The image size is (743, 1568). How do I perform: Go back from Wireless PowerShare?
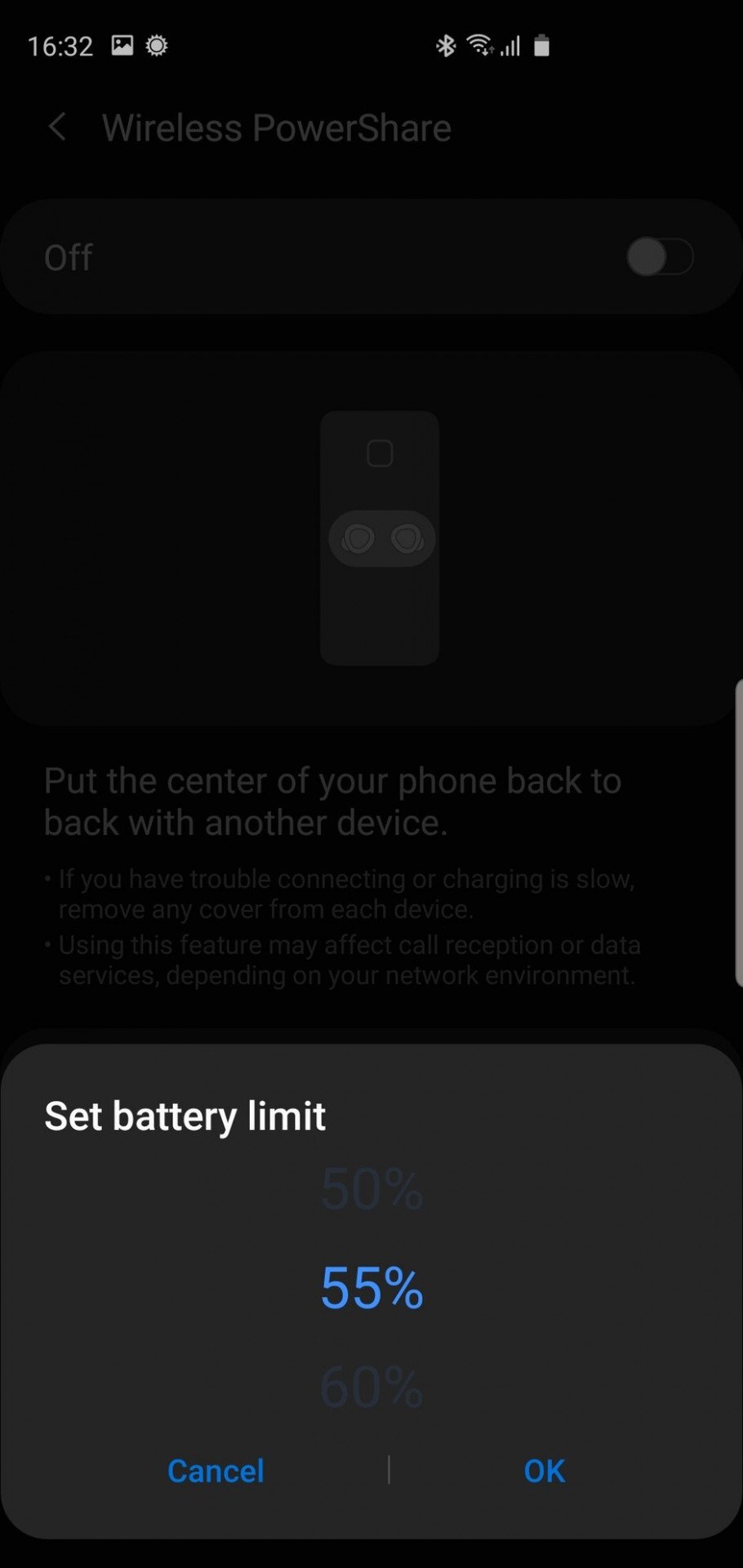[57, 127]
